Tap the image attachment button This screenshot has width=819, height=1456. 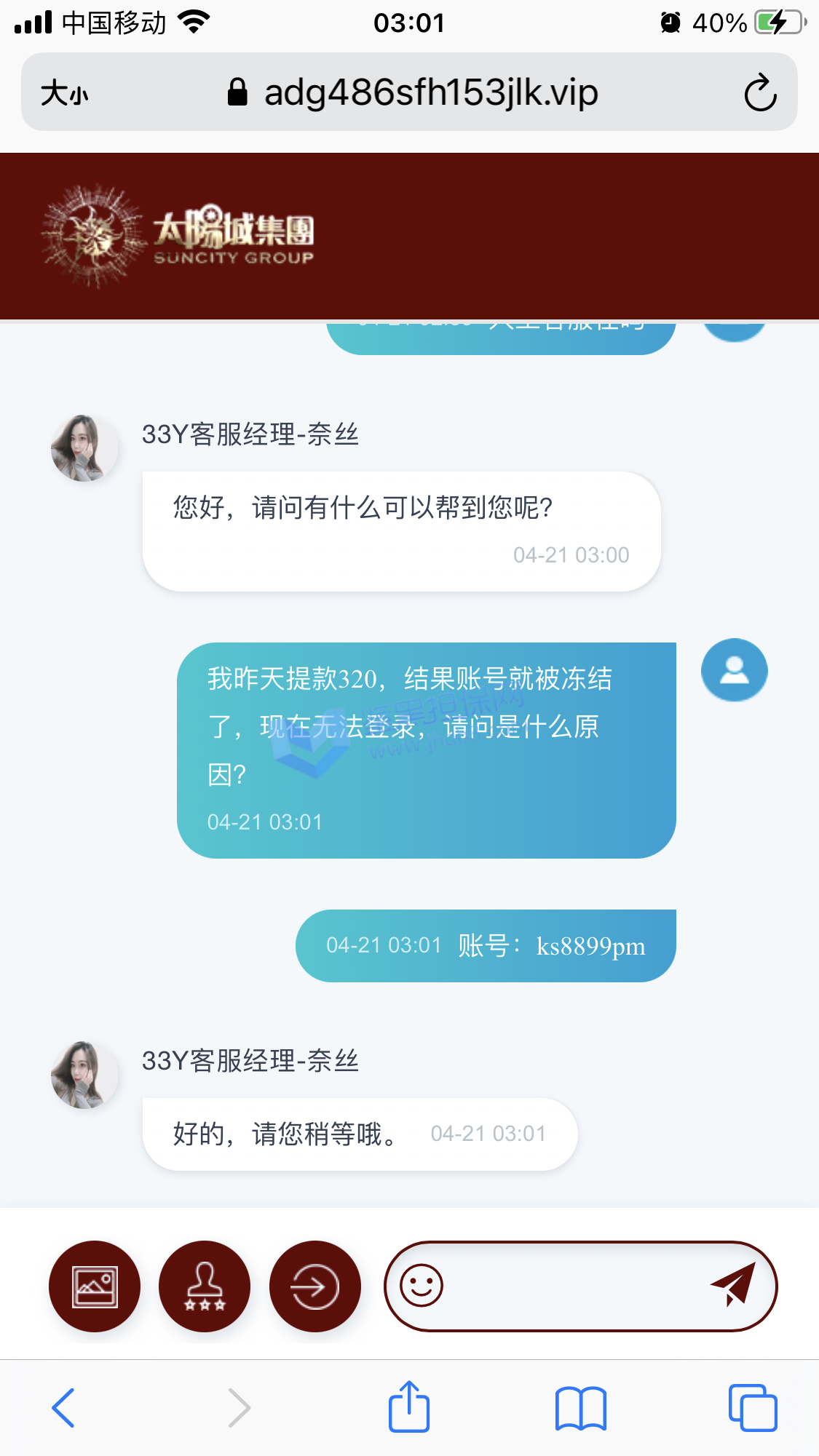95,1286
